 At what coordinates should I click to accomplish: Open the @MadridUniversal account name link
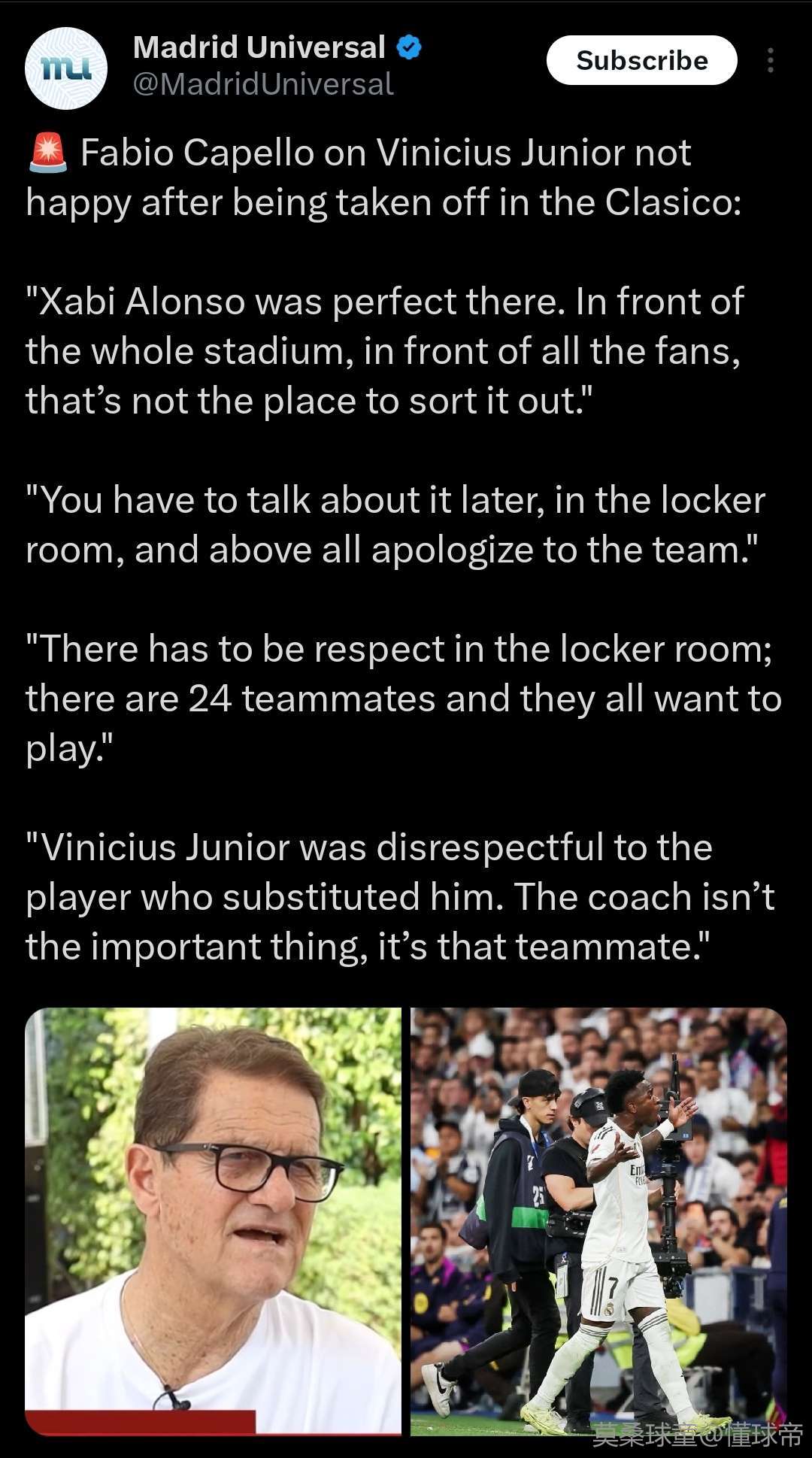click(263, 84)
